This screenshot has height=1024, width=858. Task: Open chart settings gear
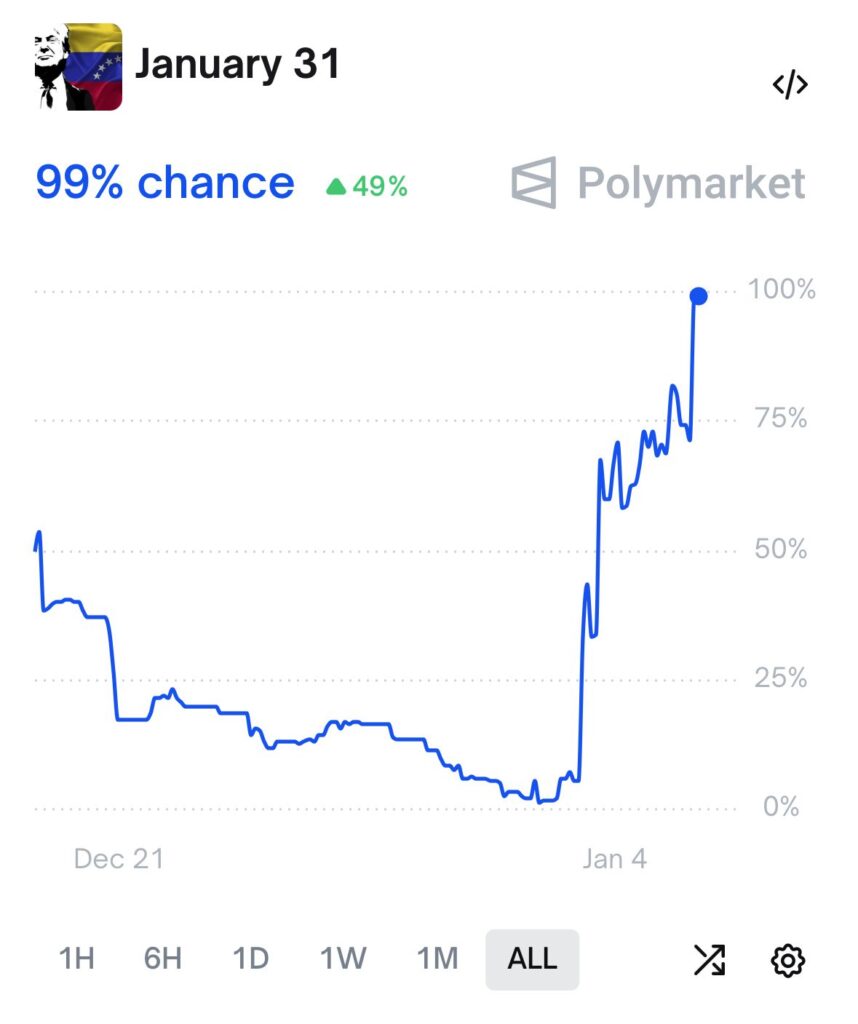(x=788, y=960)
